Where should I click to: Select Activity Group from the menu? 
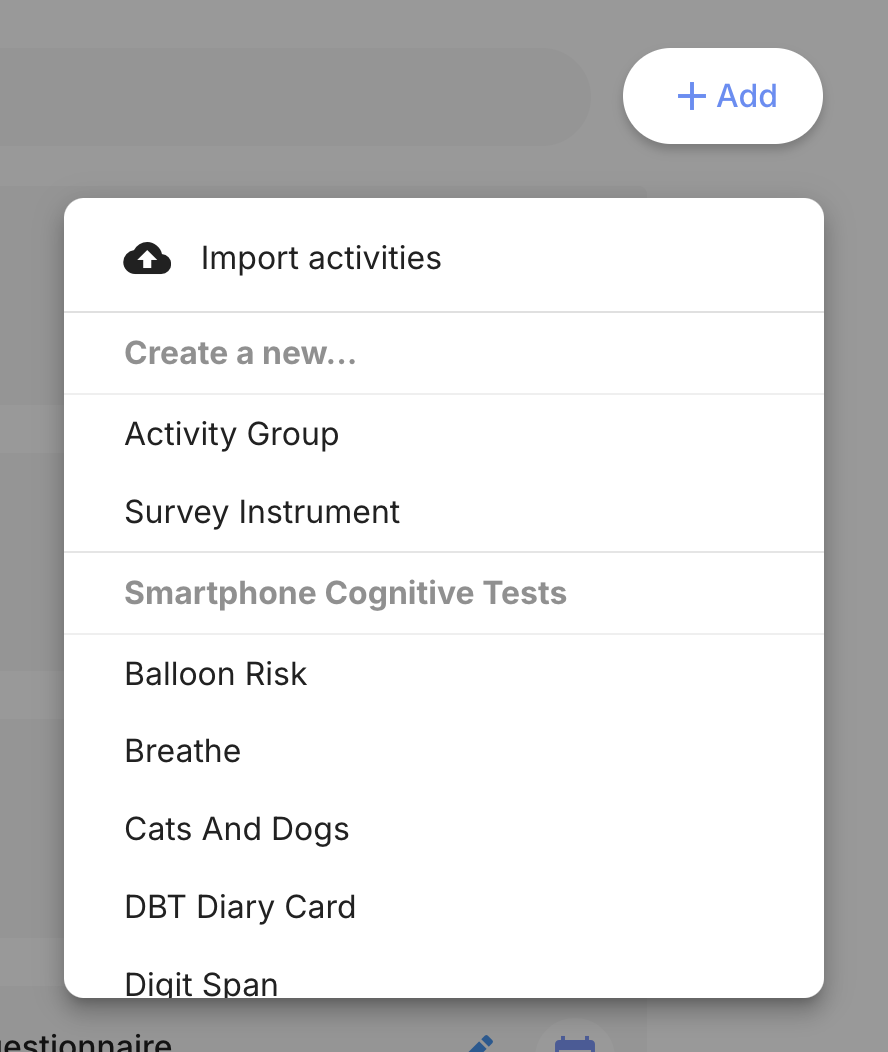(231, 434)
